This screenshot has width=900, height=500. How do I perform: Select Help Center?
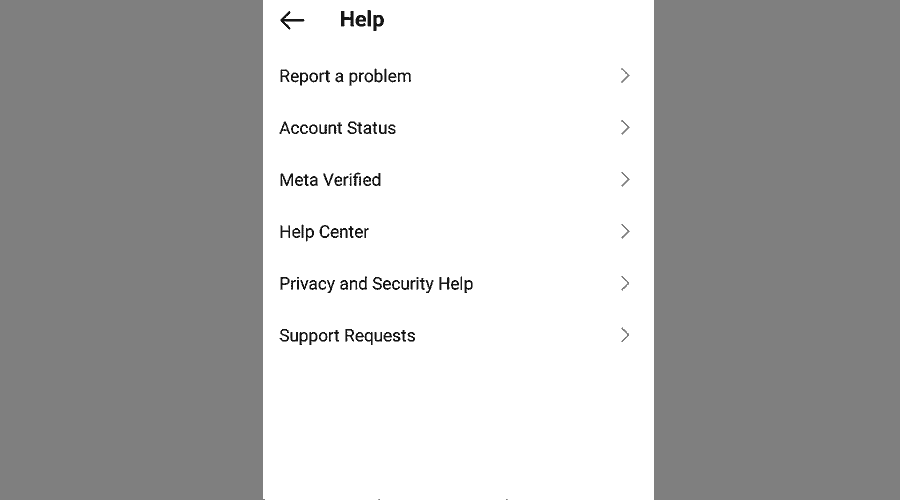click(x=324, y=232)
